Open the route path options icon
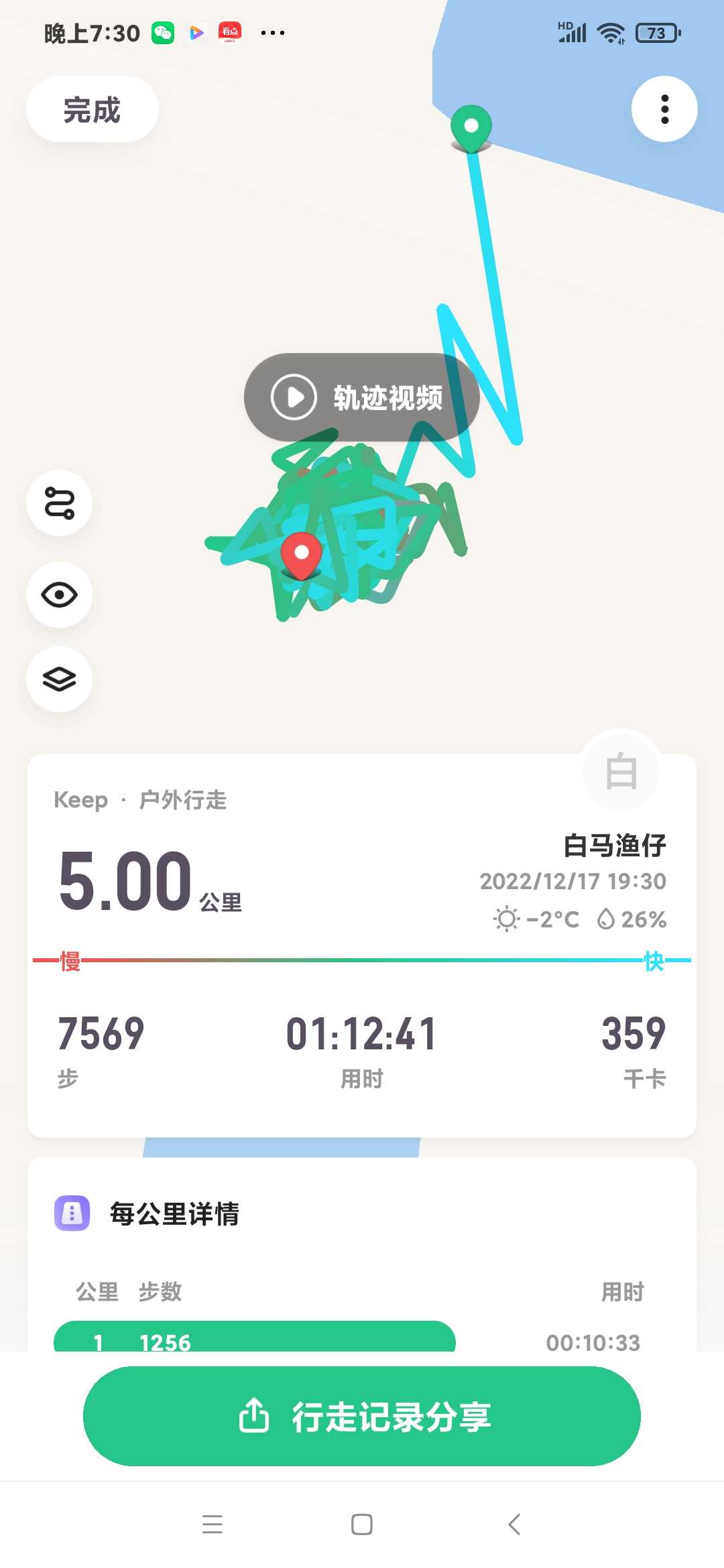The width and height of the screenshot is (724, 1568). pos(59,503)
